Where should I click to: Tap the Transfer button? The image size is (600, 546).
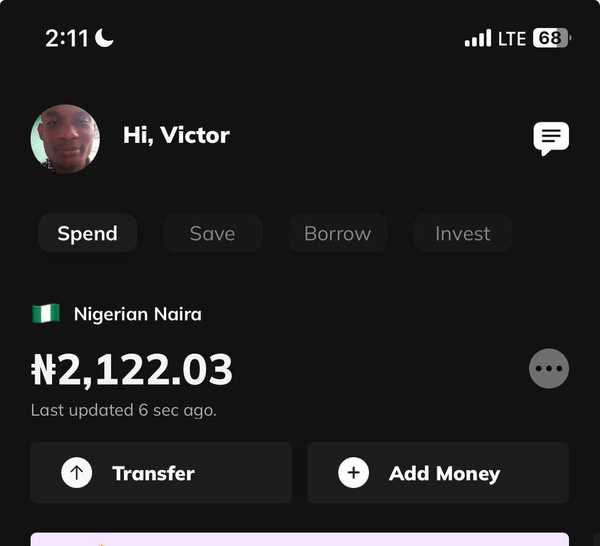tap(161, 473)
